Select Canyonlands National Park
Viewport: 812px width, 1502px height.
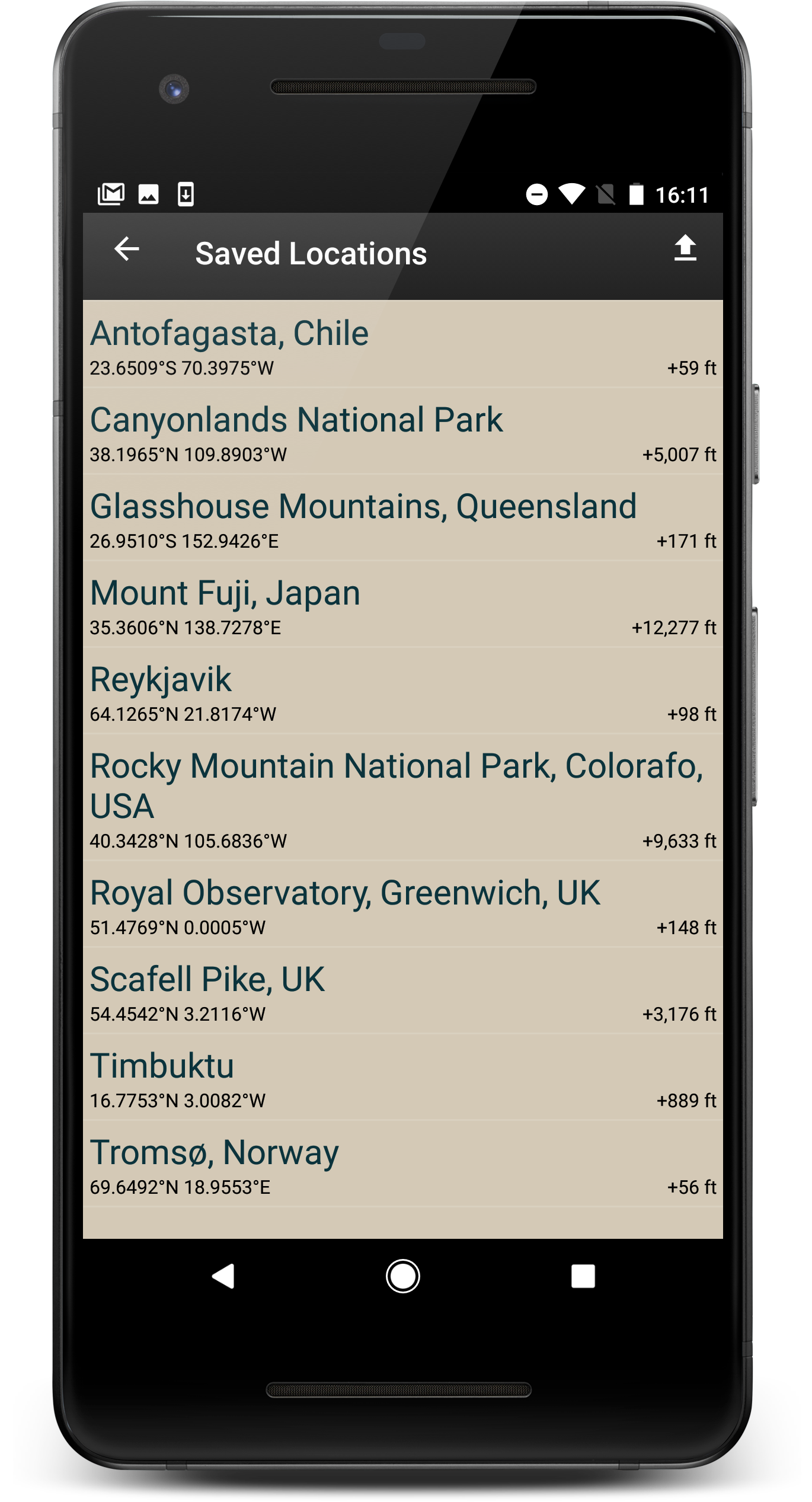click(403, 432)
